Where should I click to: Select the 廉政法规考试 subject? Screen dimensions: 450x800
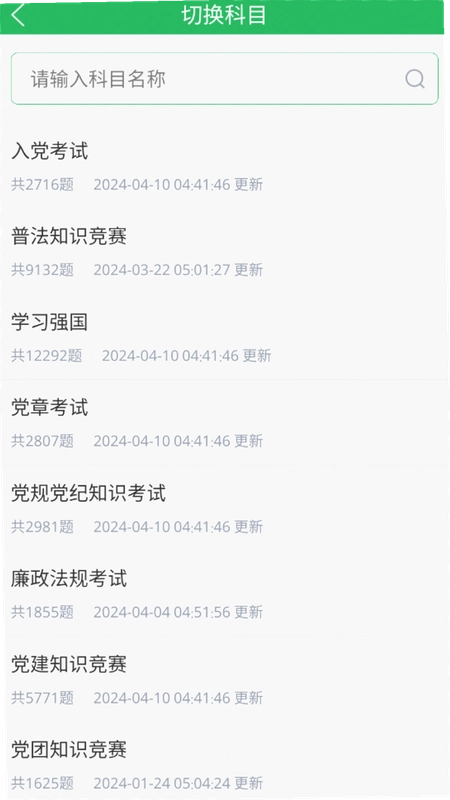point(224,593)
